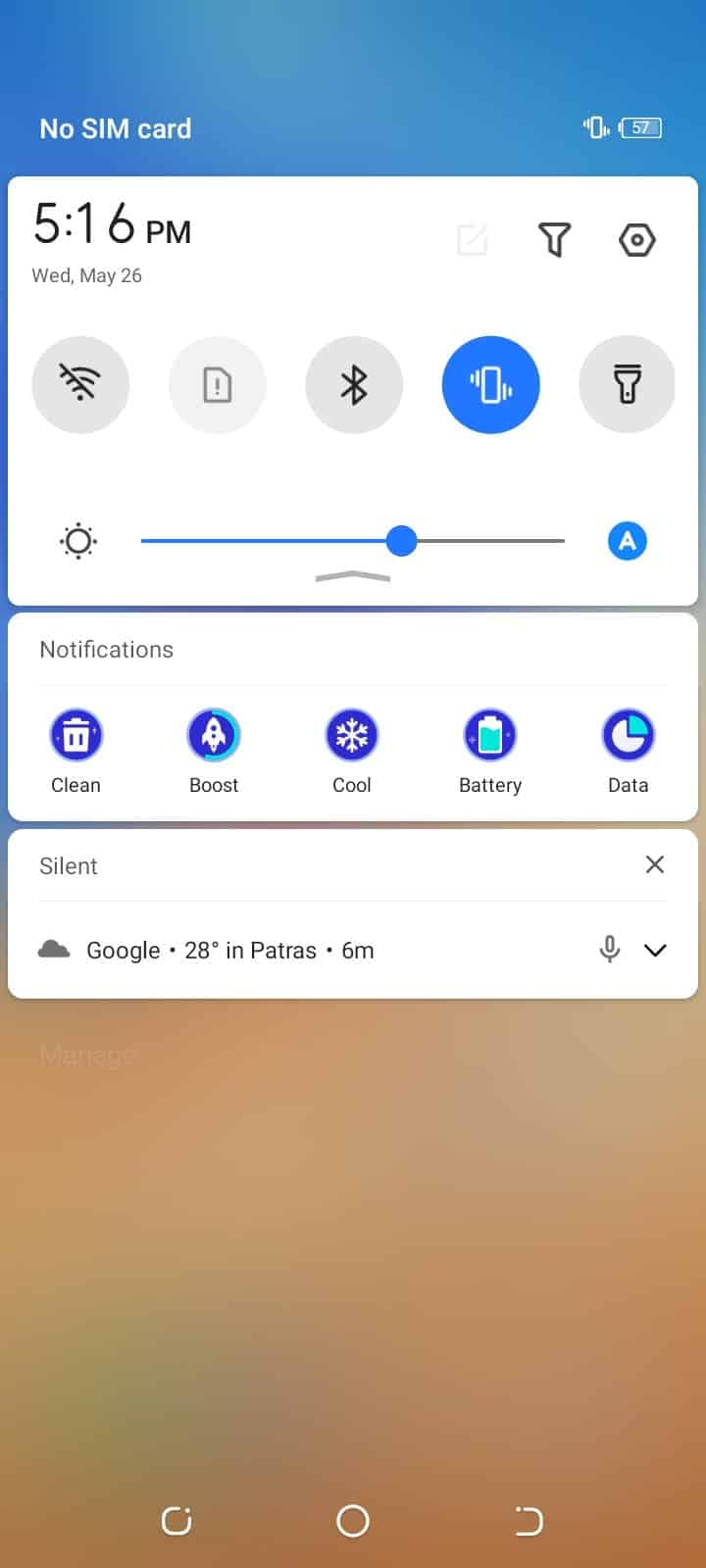Tap the microphone icon on Google notification
Viewport: 706px width, 1568px height.
[609, 950]
